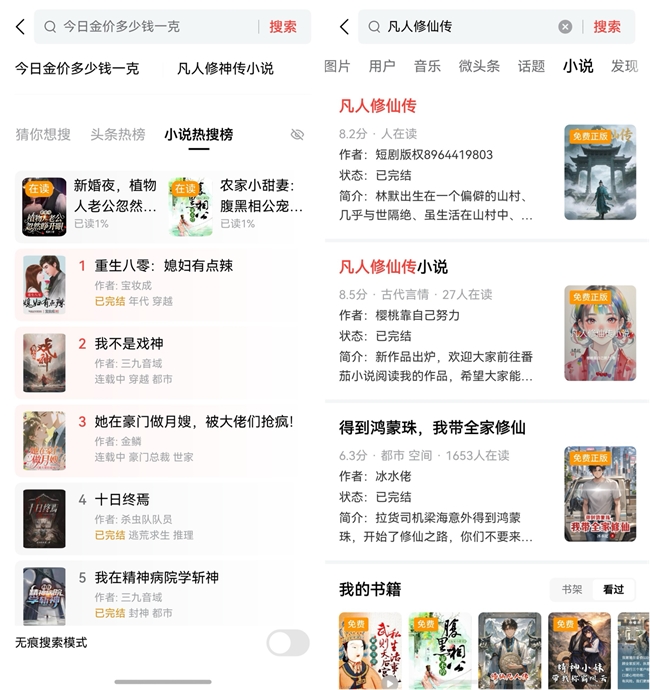Open novel 重生八零：媳妇有点辣
650x690 pixels.
(164, 266)
